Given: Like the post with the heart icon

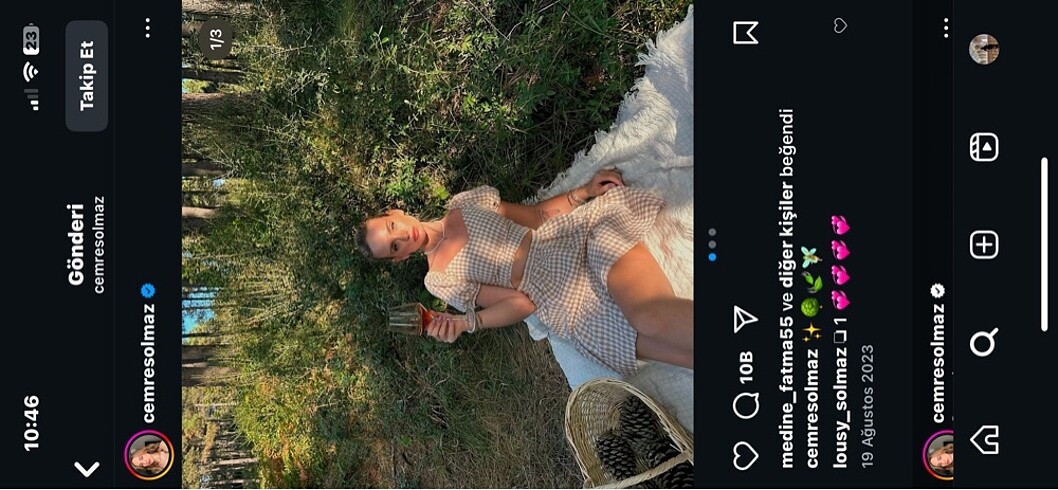Looking at the screenshot, I should [744, 456].
